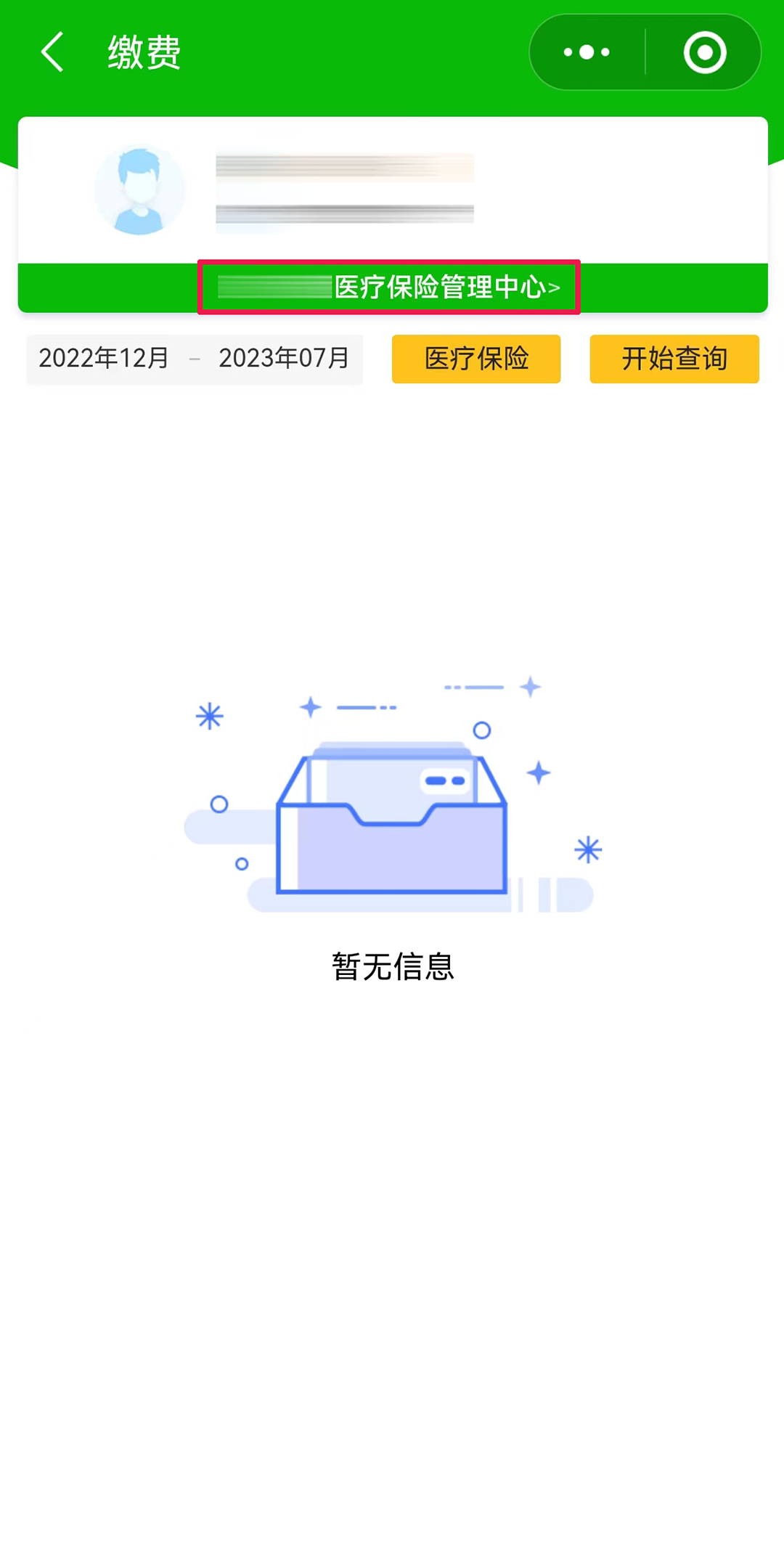Open the user profile avatar

(x=139, y=190)
